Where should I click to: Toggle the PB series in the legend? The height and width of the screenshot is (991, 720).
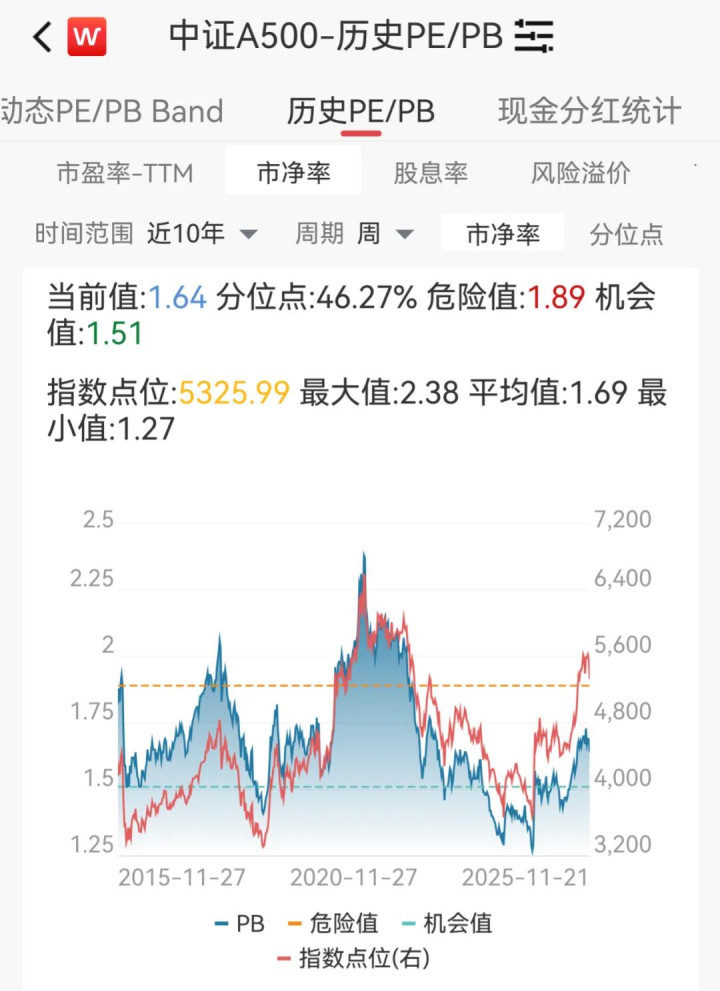pos(240,924)
